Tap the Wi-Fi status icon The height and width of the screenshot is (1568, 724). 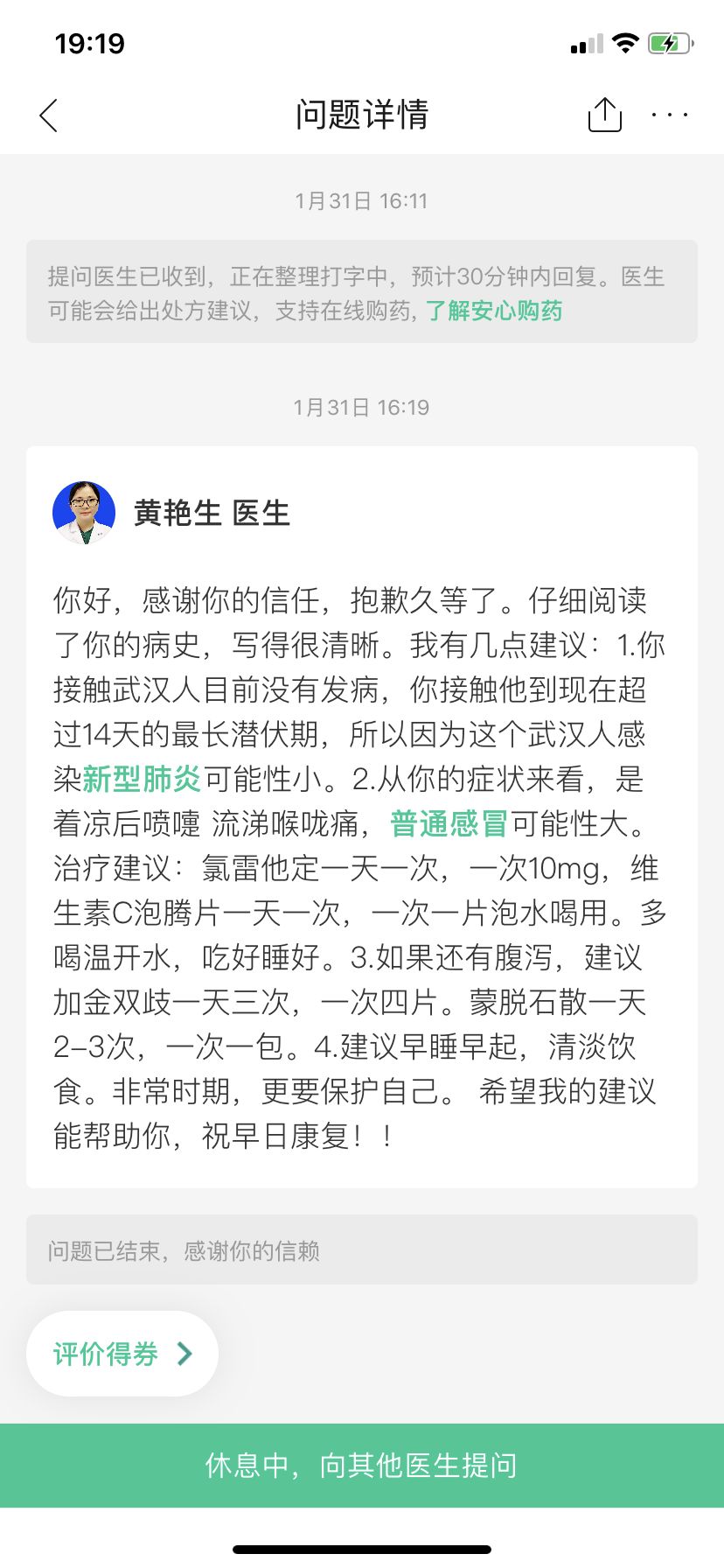(x=624, y=43)
